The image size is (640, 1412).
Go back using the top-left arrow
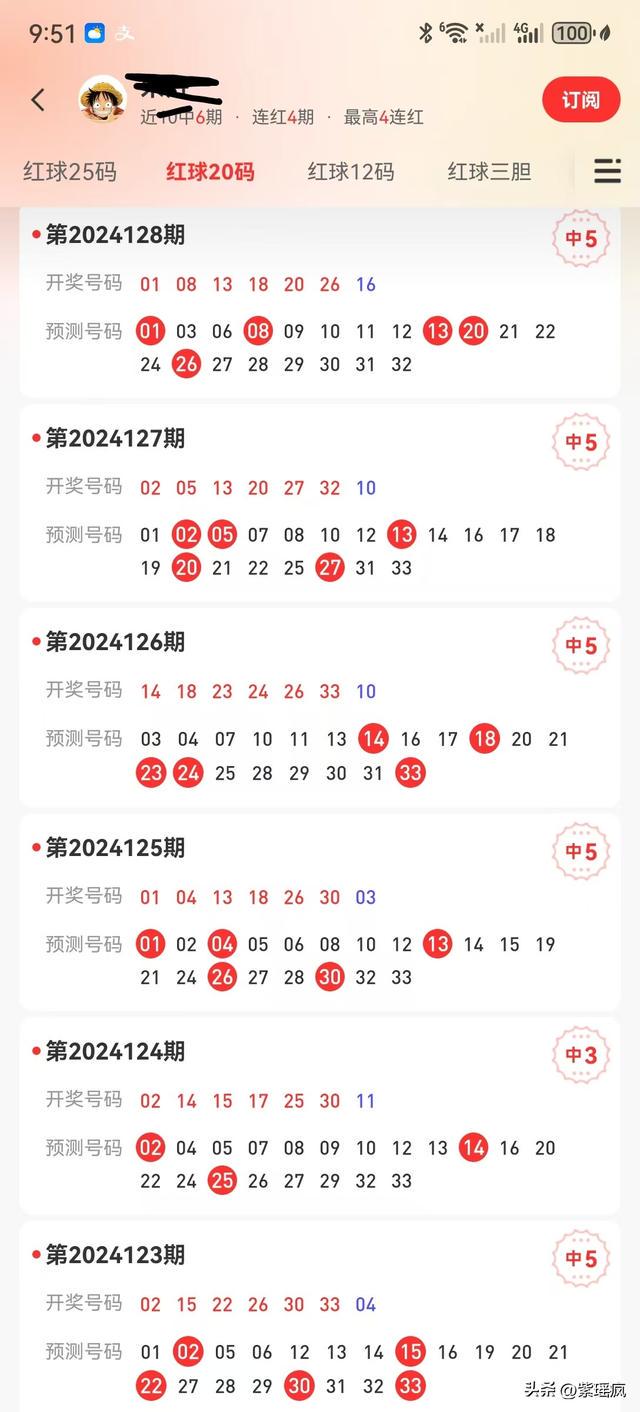pos(38,99)
